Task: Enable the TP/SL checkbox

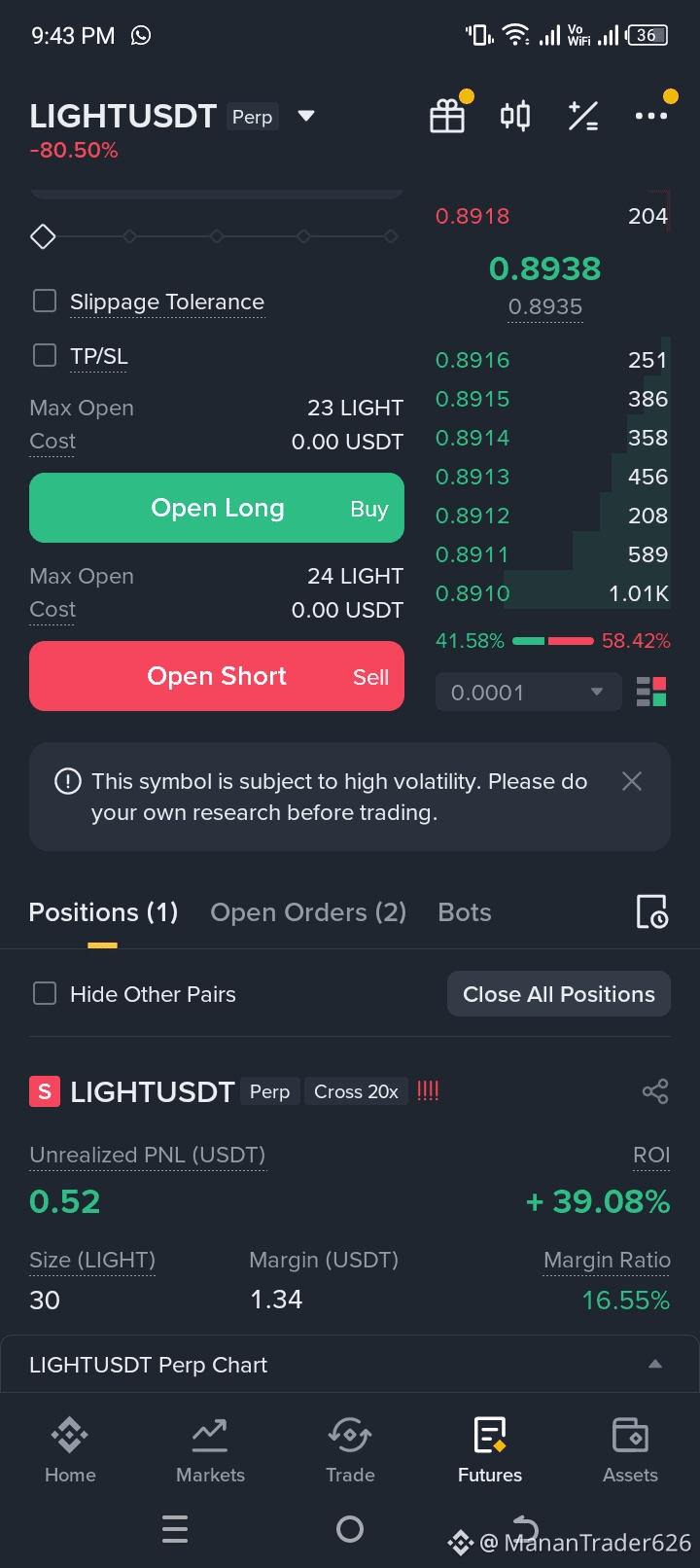Action: click(x=45, y=356)
